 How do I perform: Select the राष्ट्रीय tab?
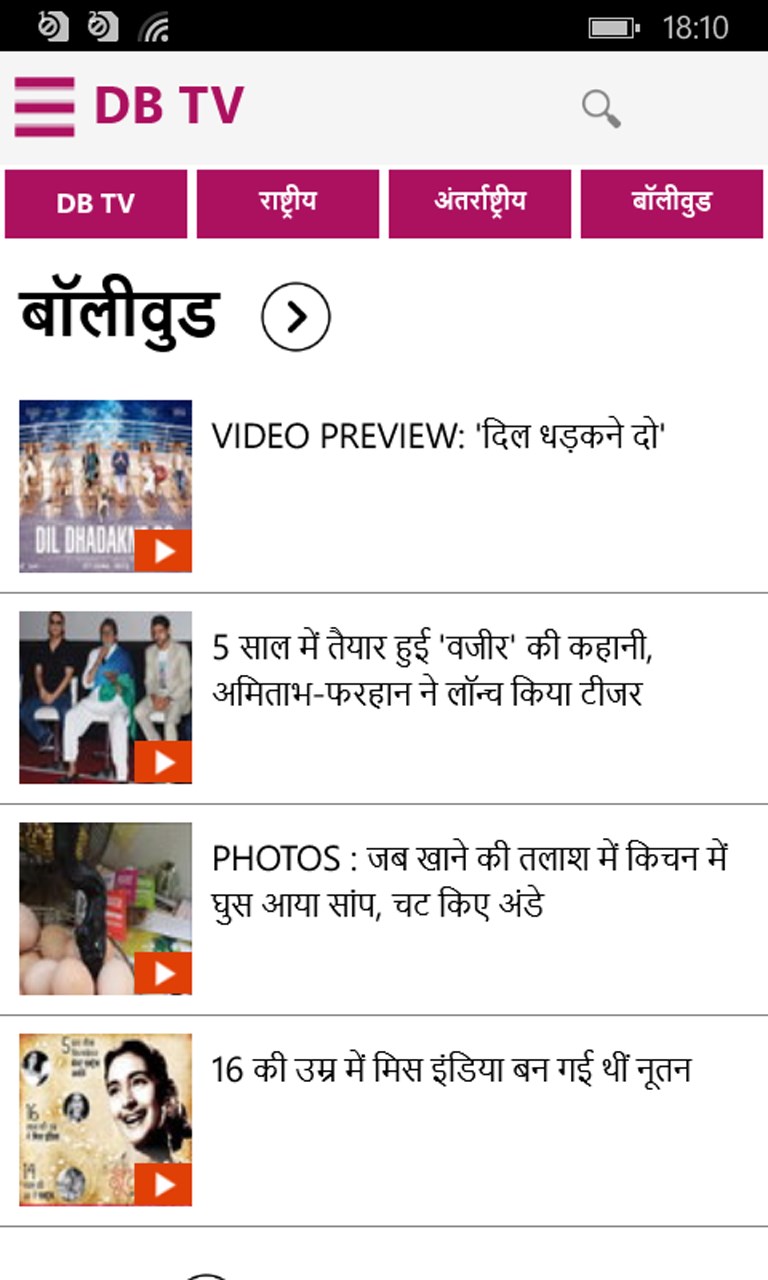pyautogui.click(x=288, y=204)
